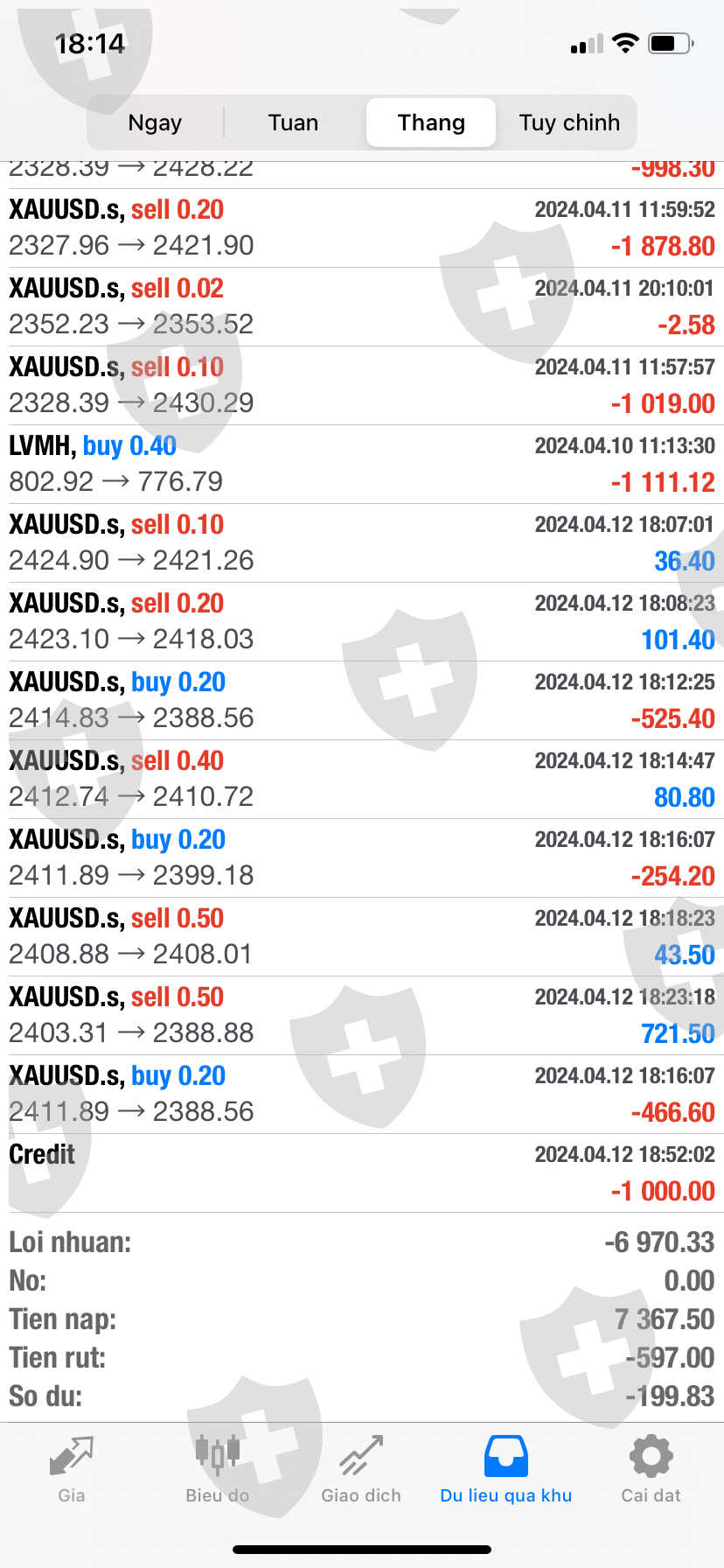The height and width of the screenshot is (1568, 724).
Task: Expand the buy trade with -525.40 loss
Action: coord(362,700)
